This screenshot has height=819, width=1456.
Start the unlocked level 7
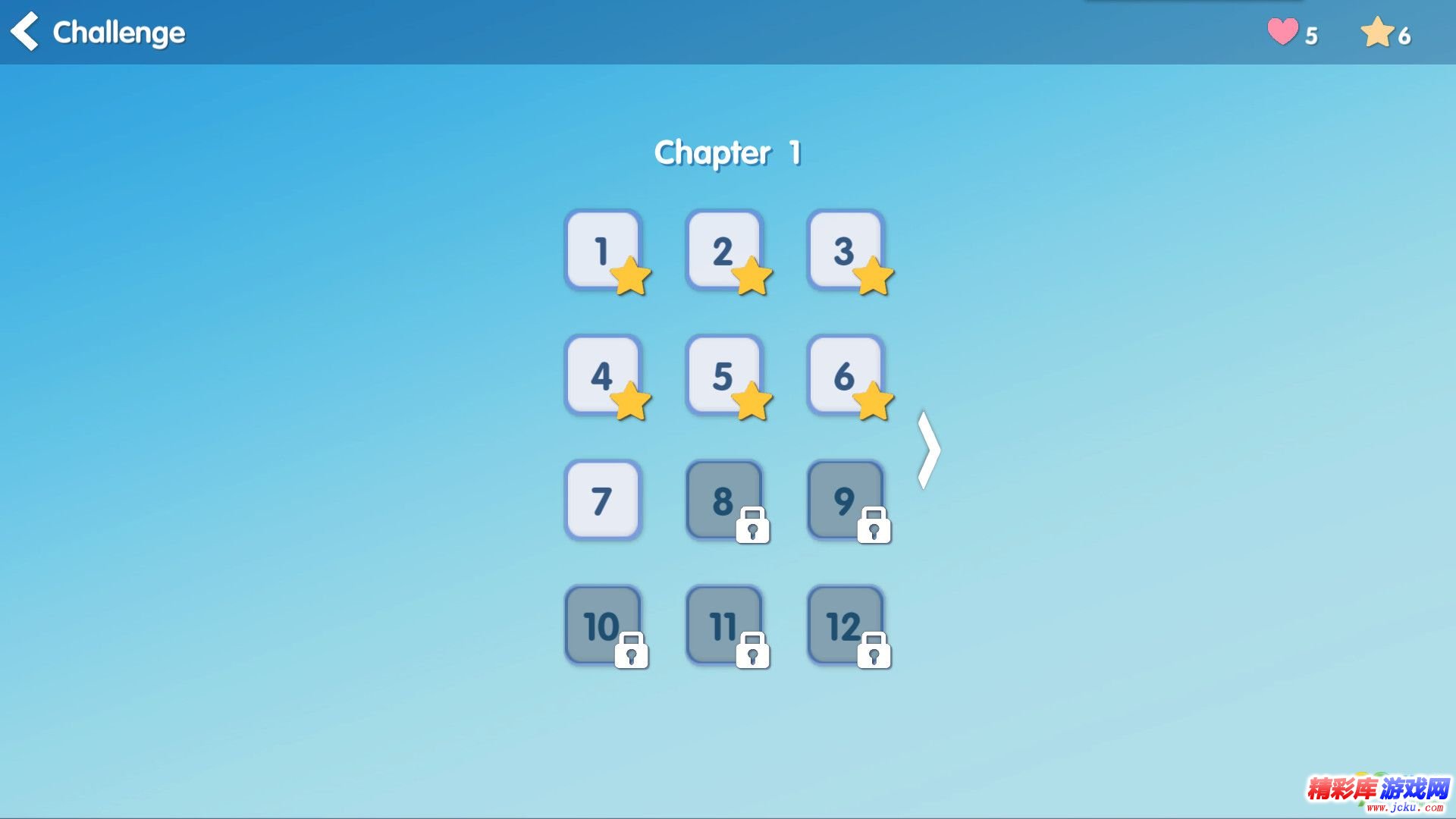(603, 500)
